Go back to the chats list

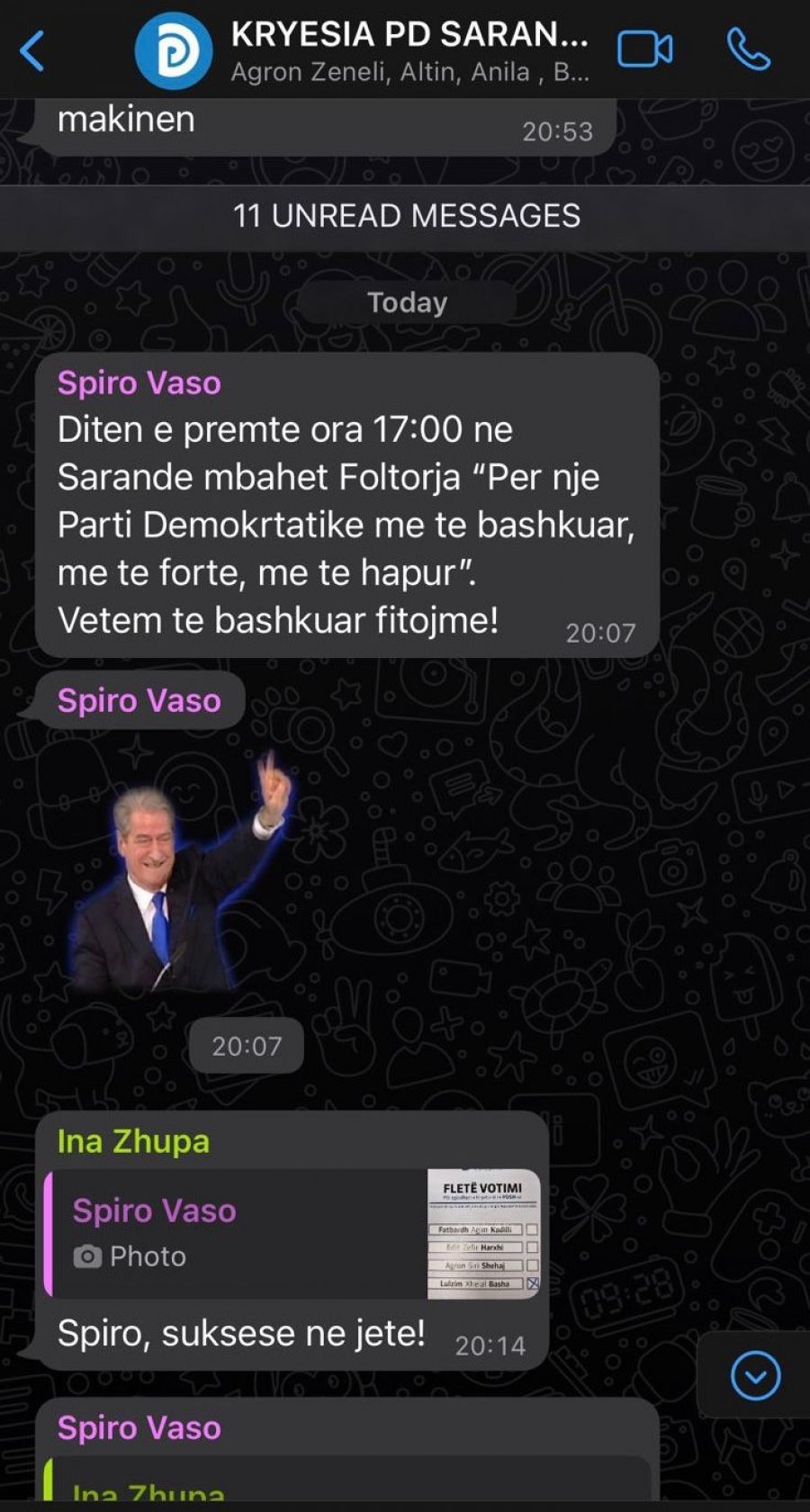tap(32, 50)
